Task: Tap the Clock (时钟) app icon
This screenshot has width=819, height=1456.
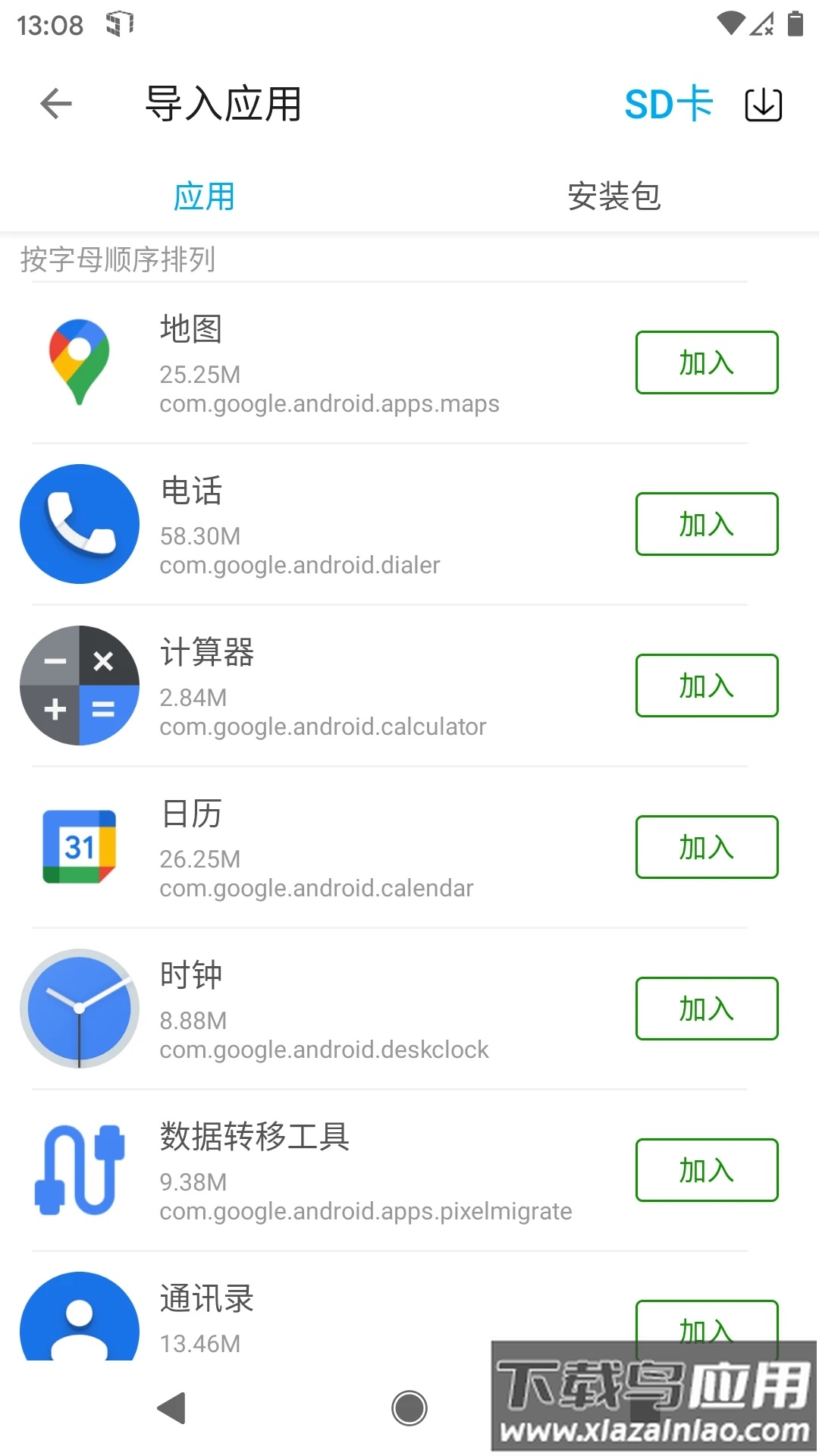Action: [79, 1009]
